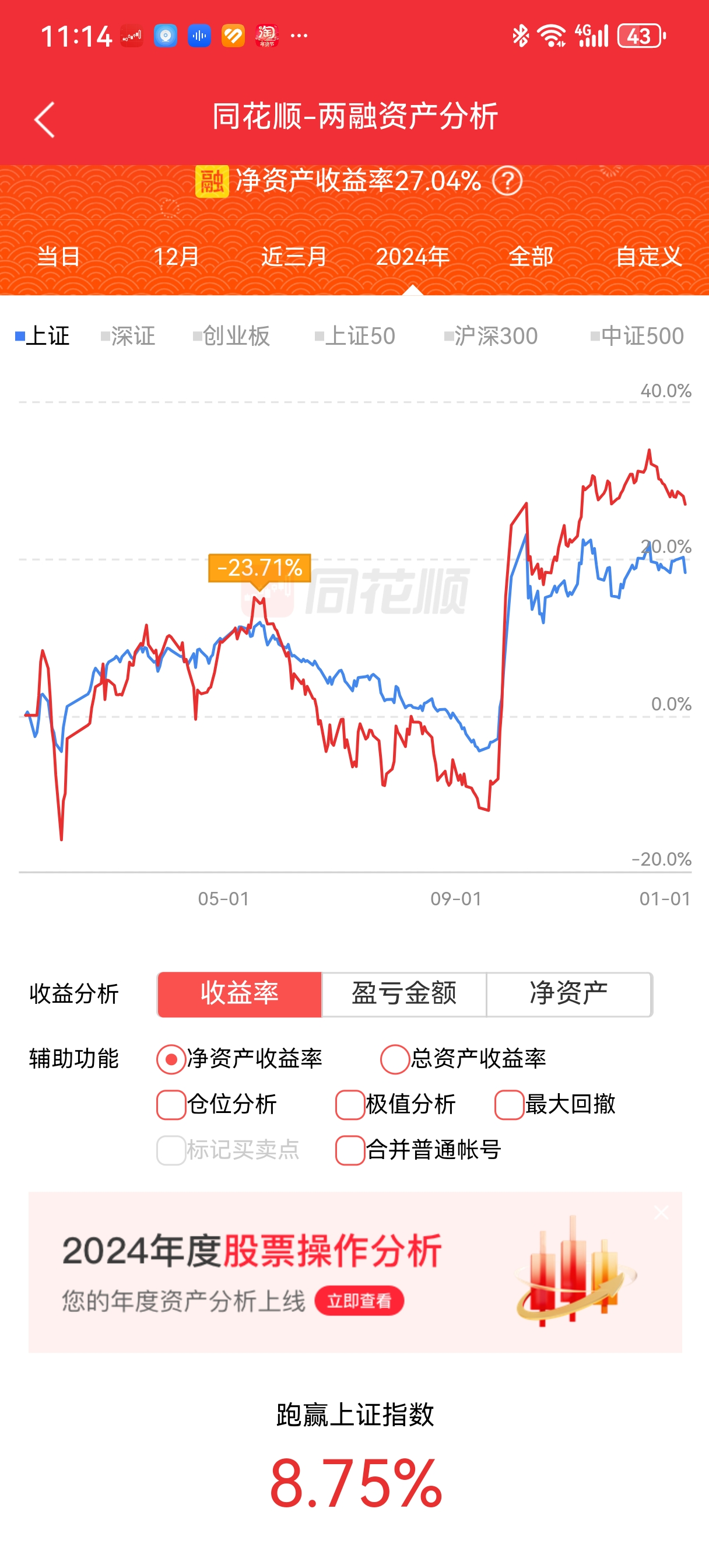Screen dimensions: 709x1568
Task: Go back using the header arrow
Action: click(44, 120)
